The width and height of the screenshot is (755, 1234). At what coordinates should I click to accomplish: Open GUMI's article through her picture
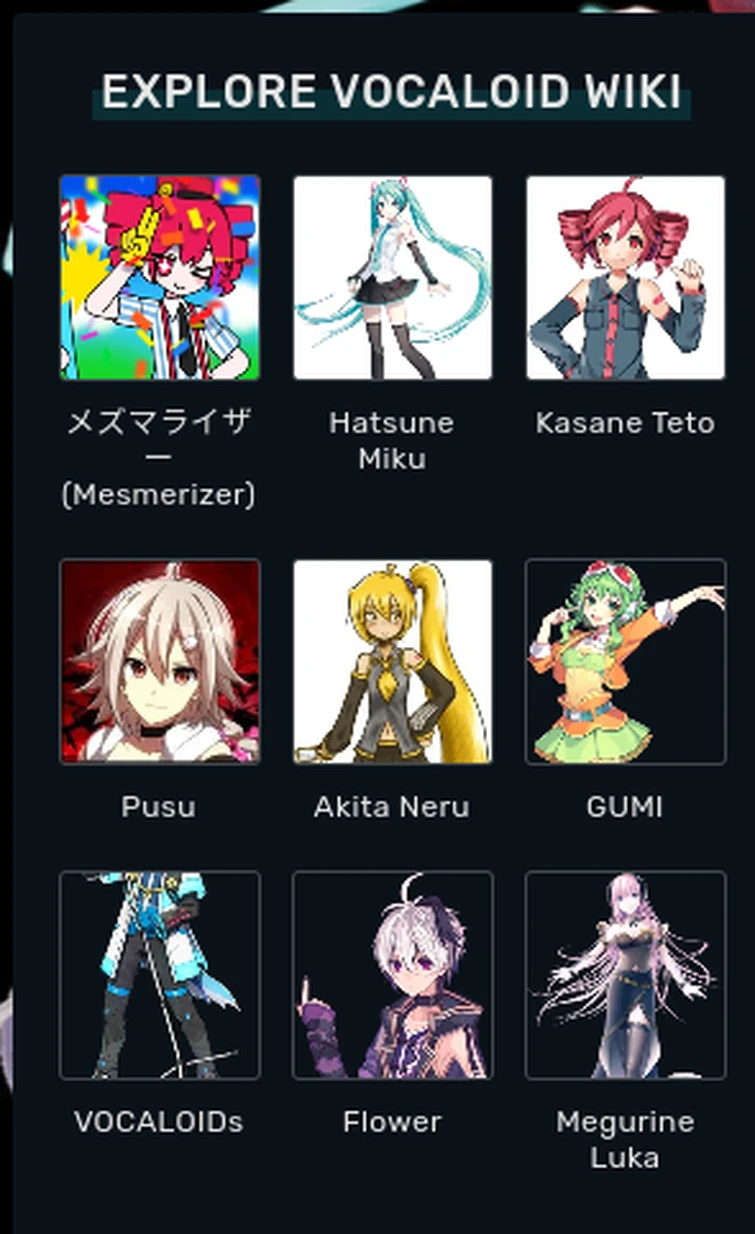click(627, 663)
